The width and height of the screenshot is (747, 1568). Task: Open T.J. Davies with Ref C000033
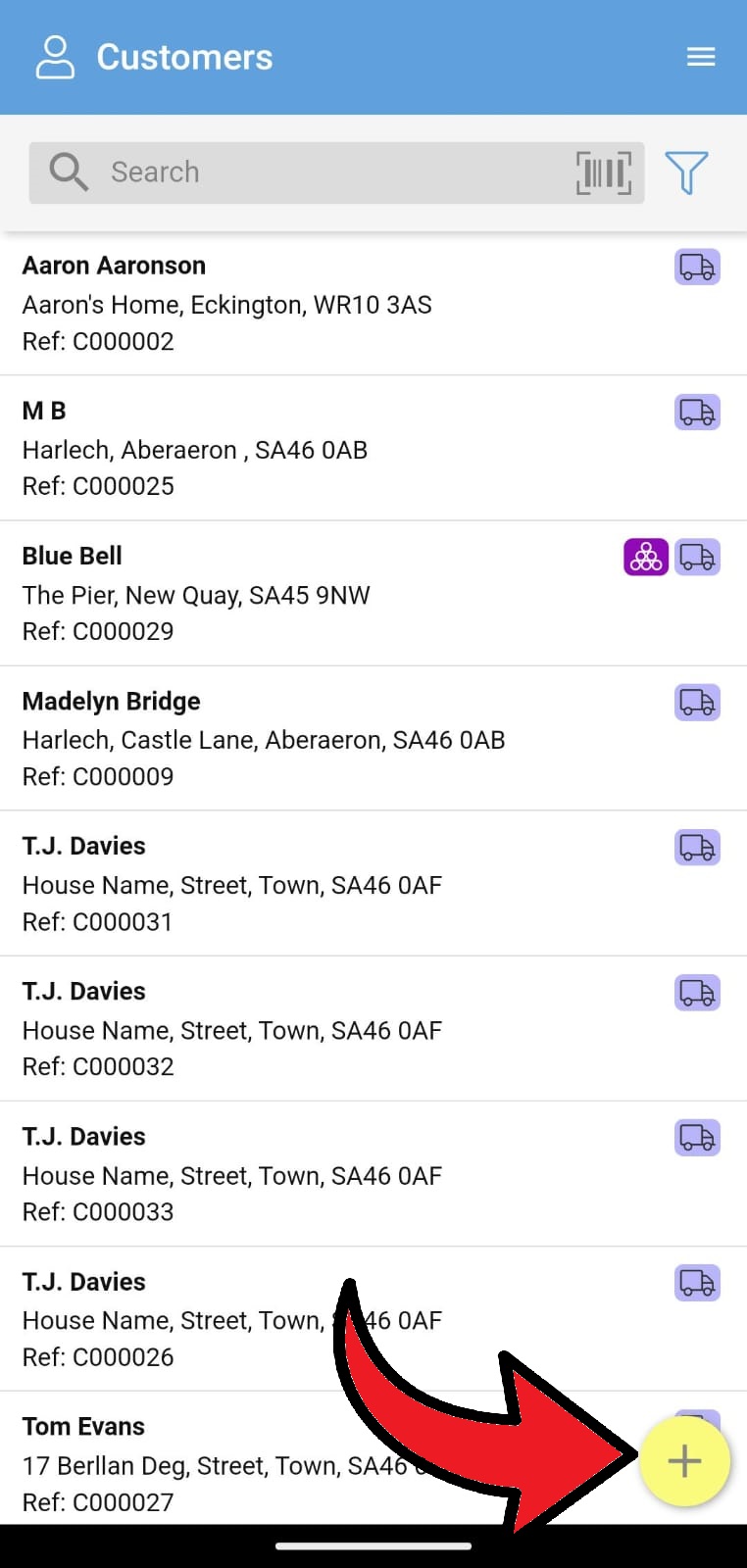294,1174
